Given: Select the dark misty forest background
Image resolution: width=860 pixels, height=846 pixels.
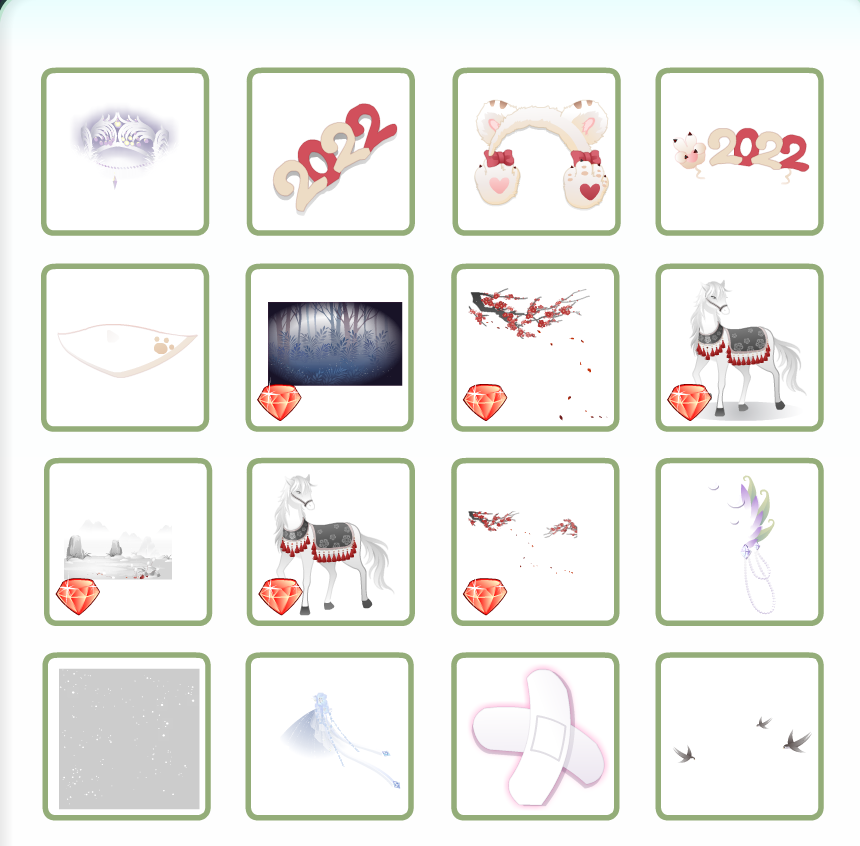Looking at the screenshot, I should (330, 347).
